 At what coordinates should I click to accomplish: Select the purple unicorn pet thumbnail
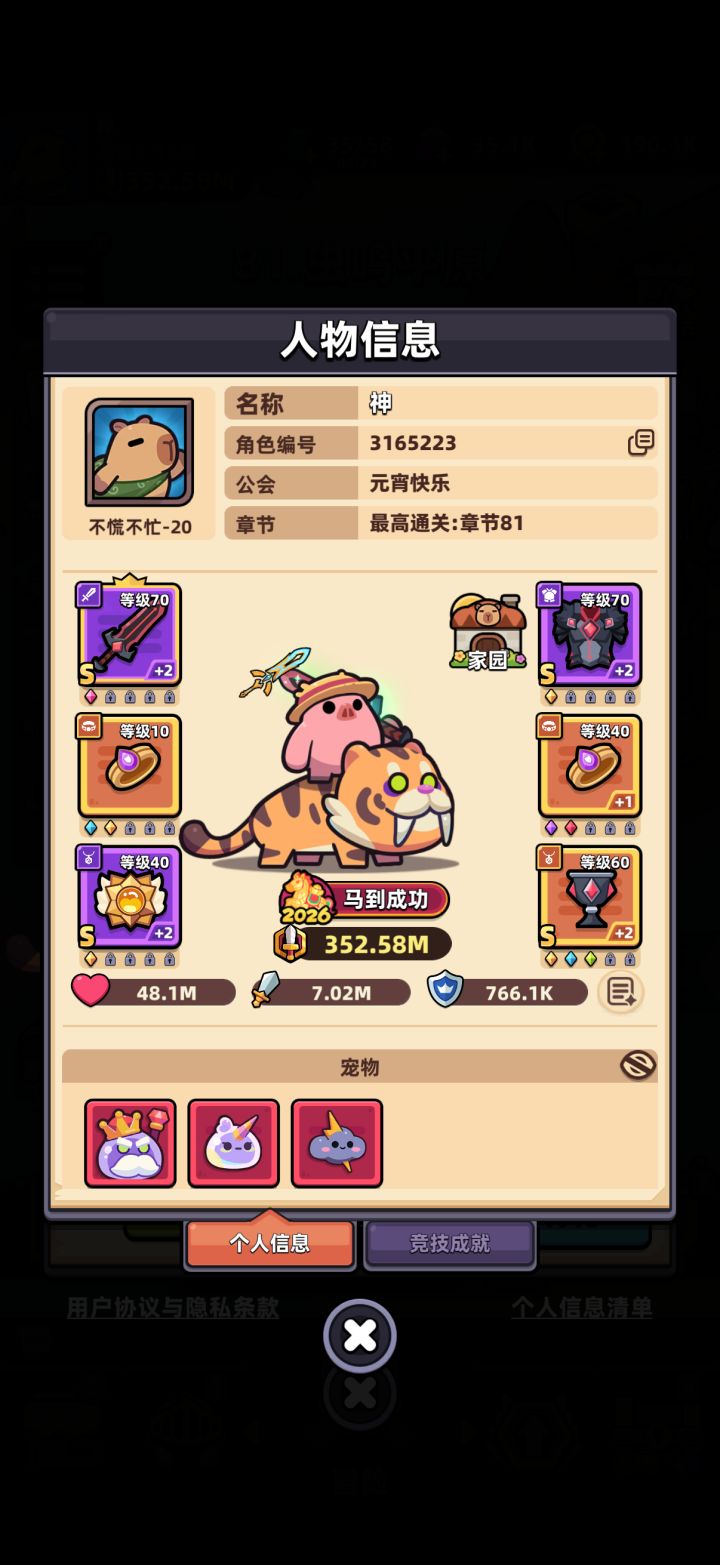[233, 1142]
